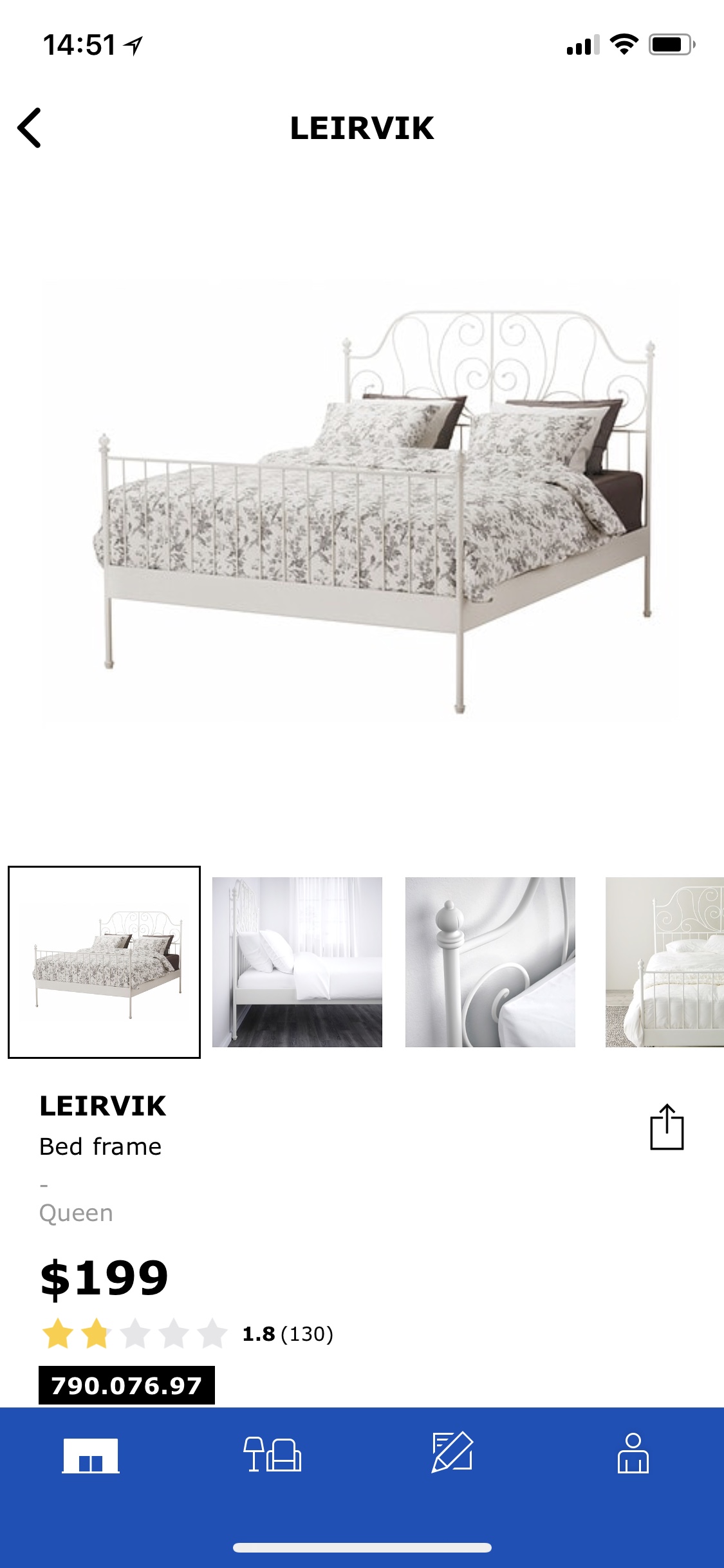Image resolution: width=724 pixels, height=1568 pixels.
Task: Open the 1.8 star rating reviews
Action: click(187, 1334)
